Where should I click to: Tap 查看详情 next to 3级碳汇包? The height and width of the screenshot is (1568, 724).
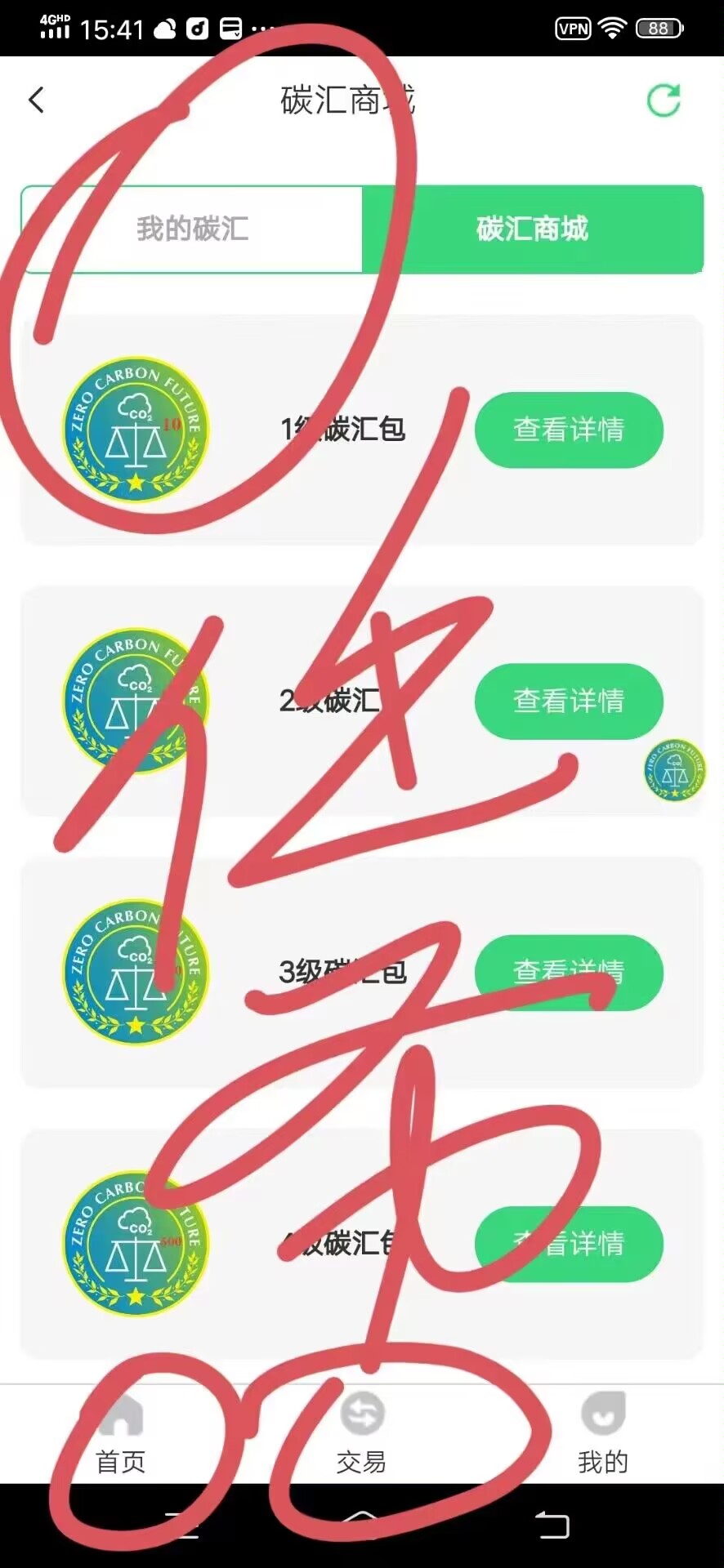click(x=569, y=972)
